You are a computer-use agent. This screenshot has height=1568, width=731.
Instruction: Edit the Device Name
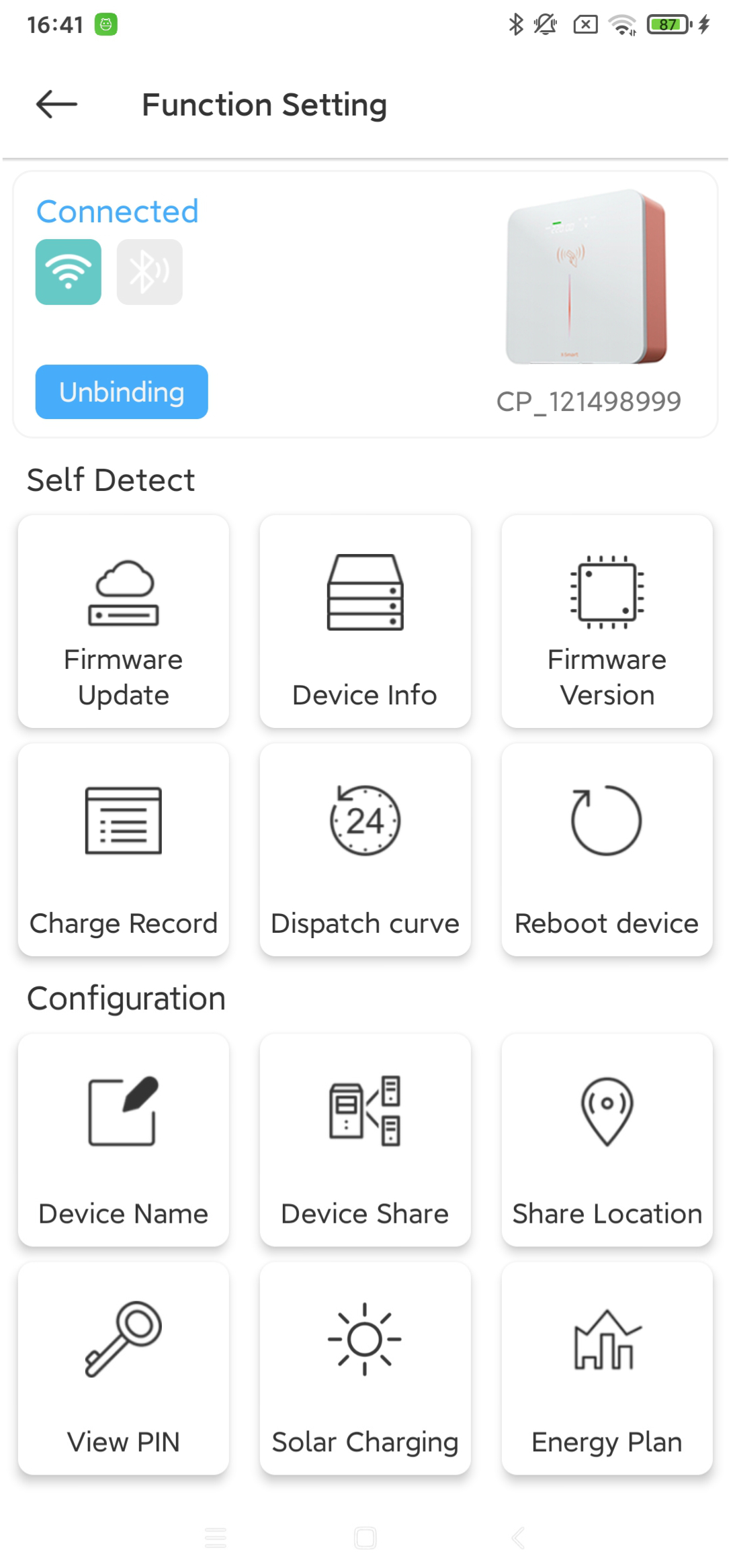click(124, 1140)
